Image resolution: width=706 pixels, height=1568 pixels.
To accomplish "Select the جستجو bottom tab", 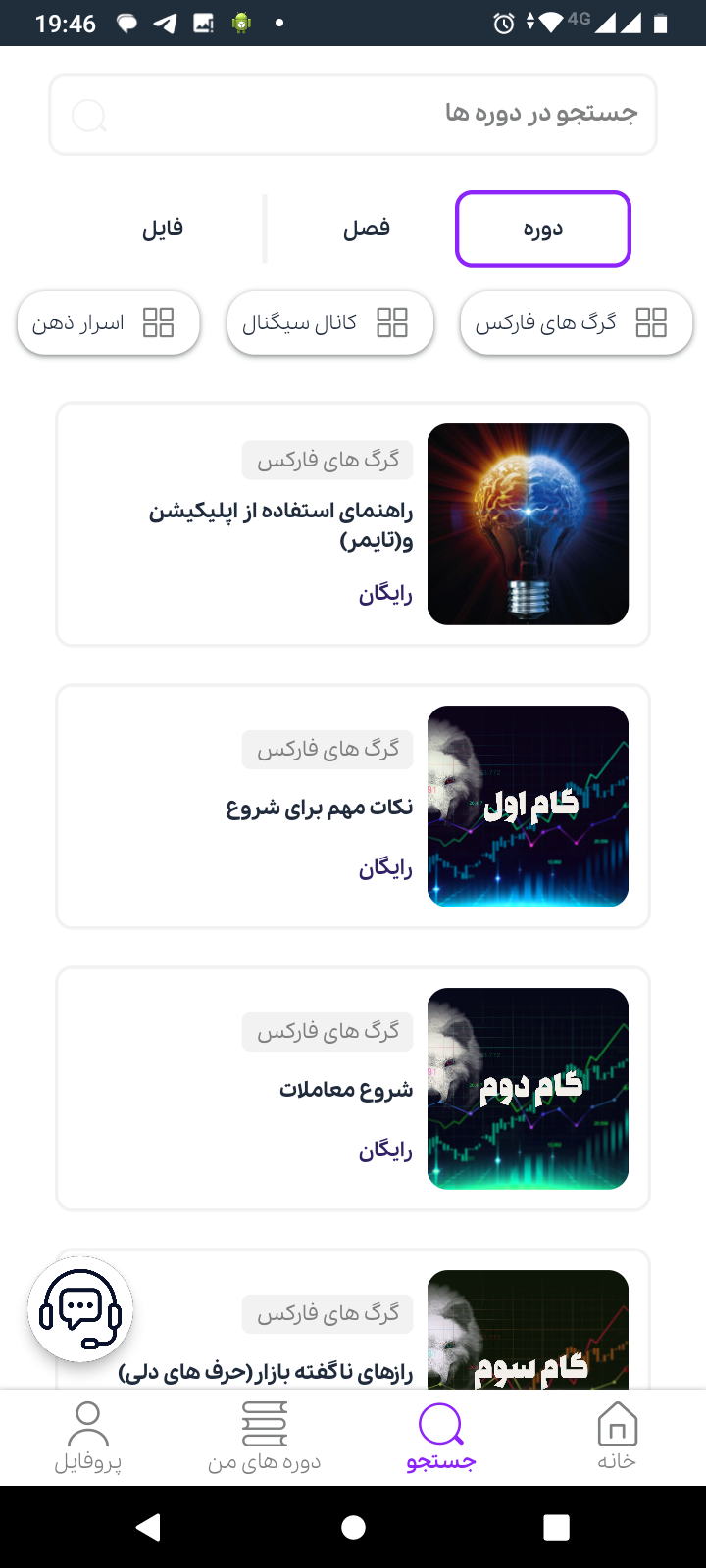I will 441,1437.
